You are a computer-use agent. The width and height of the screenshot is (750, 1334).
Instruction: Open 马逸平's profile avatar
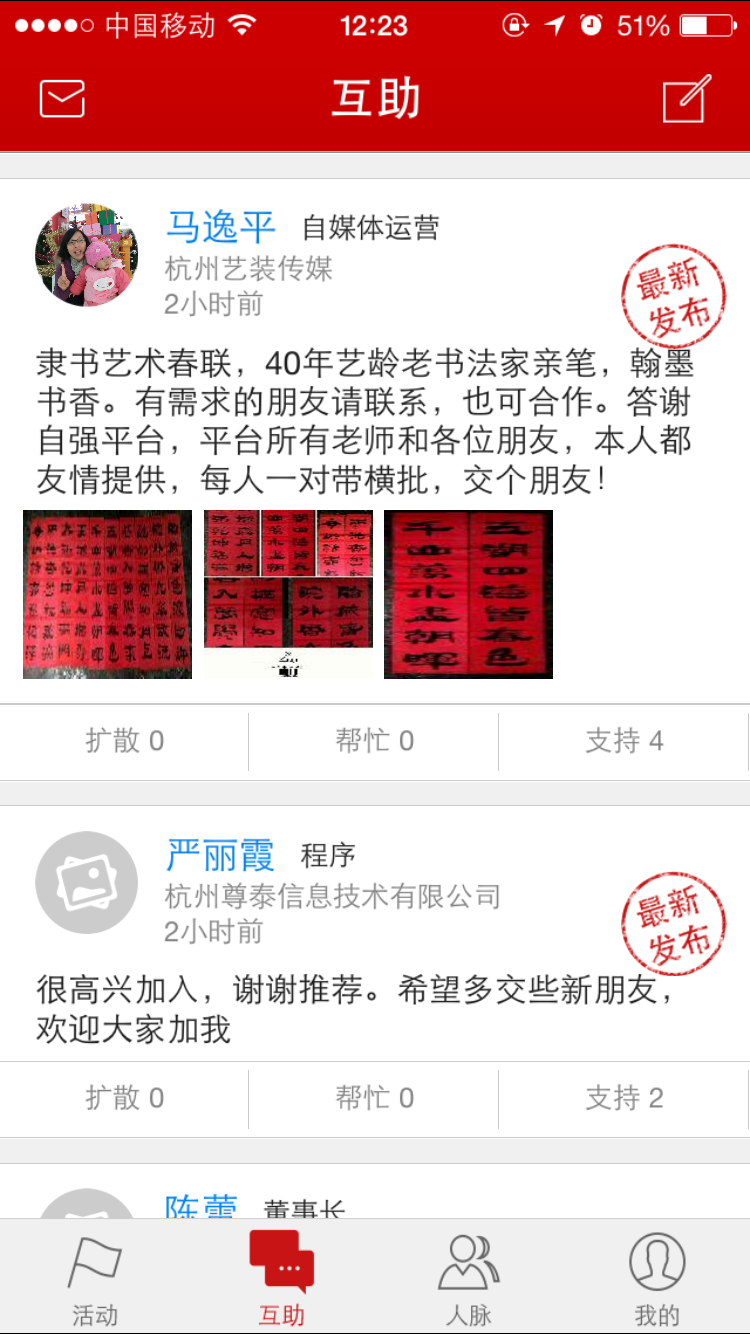[x=86, y=256]
